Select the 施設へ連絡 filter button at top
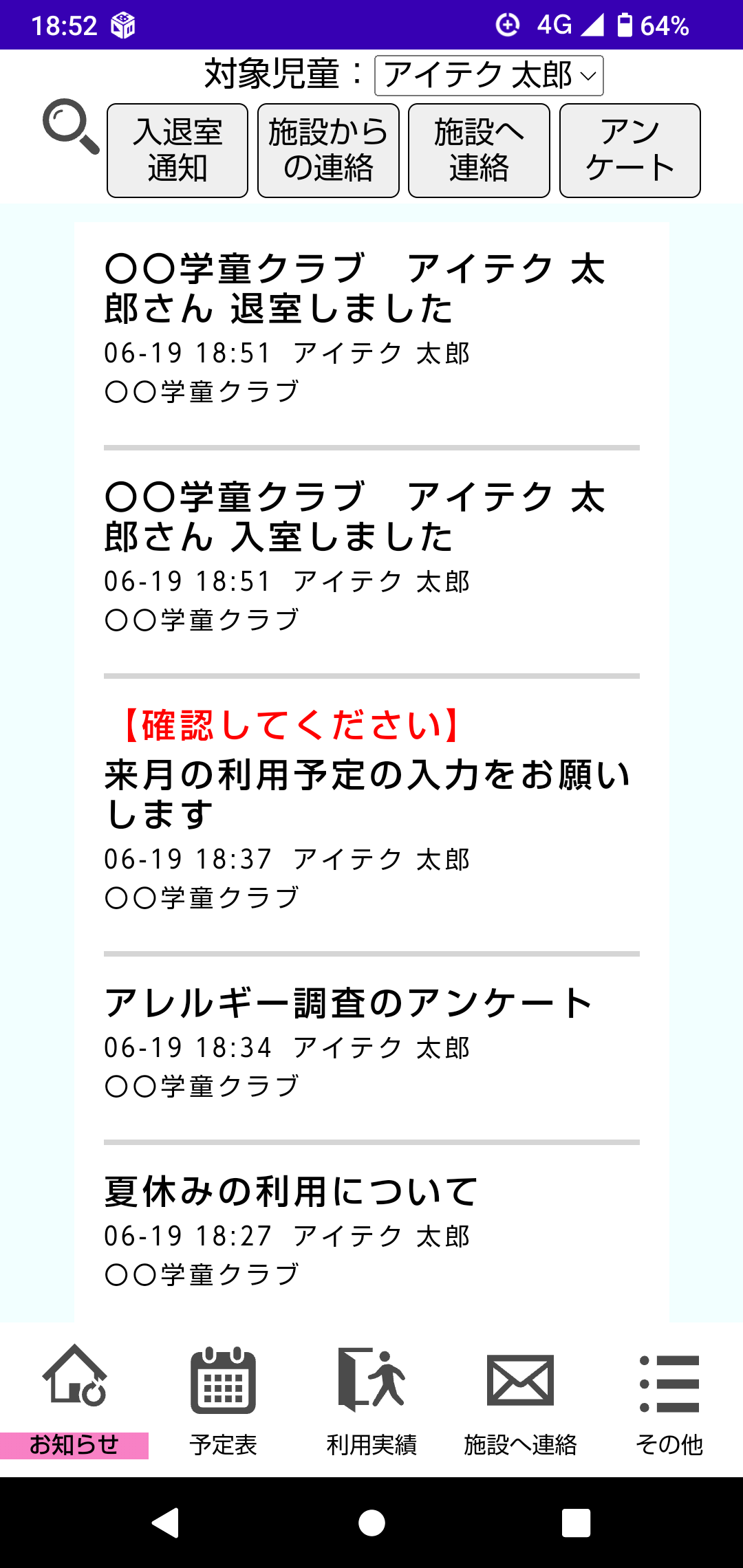Screen dimensions: 743x1568 [x=479, y=151]
